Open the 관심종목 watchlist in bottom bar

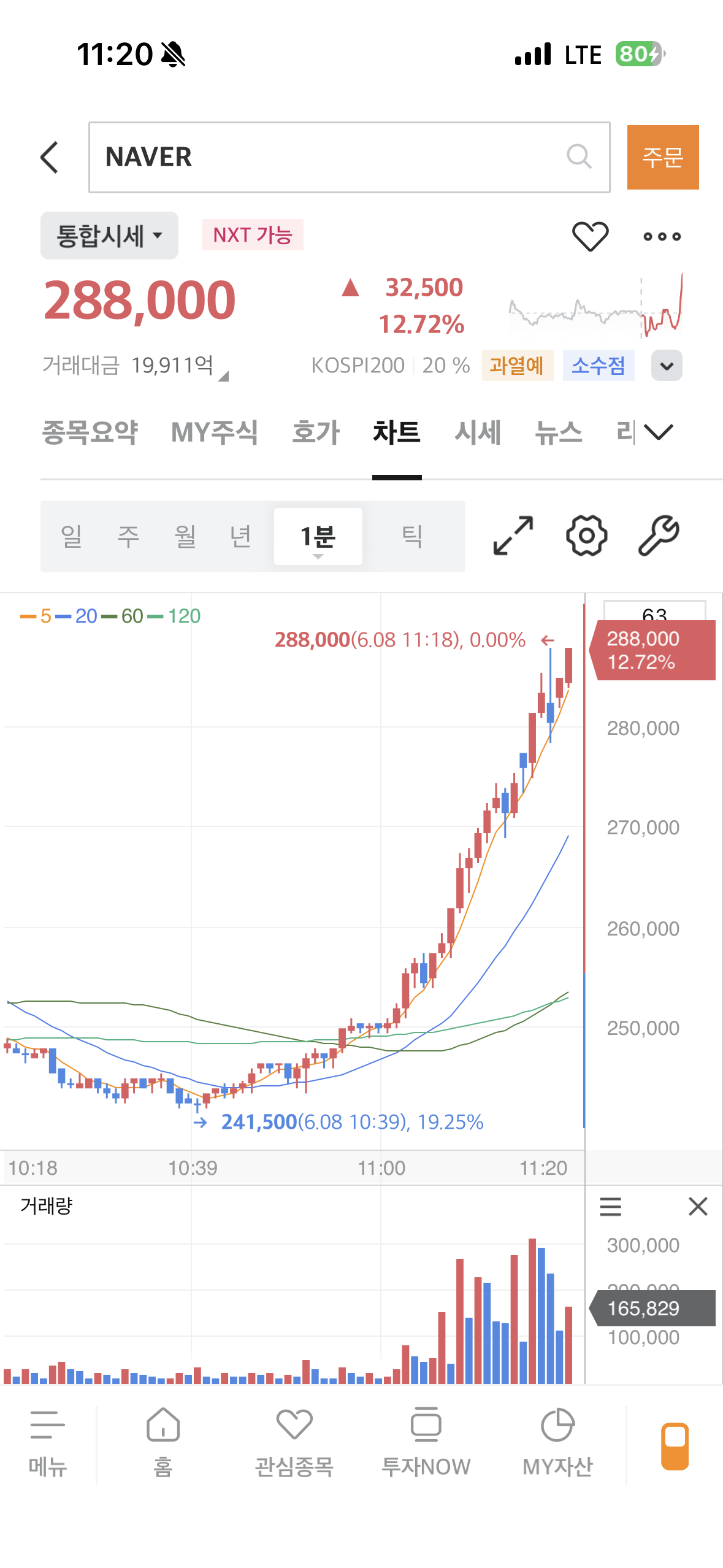tap(294, 1443)
